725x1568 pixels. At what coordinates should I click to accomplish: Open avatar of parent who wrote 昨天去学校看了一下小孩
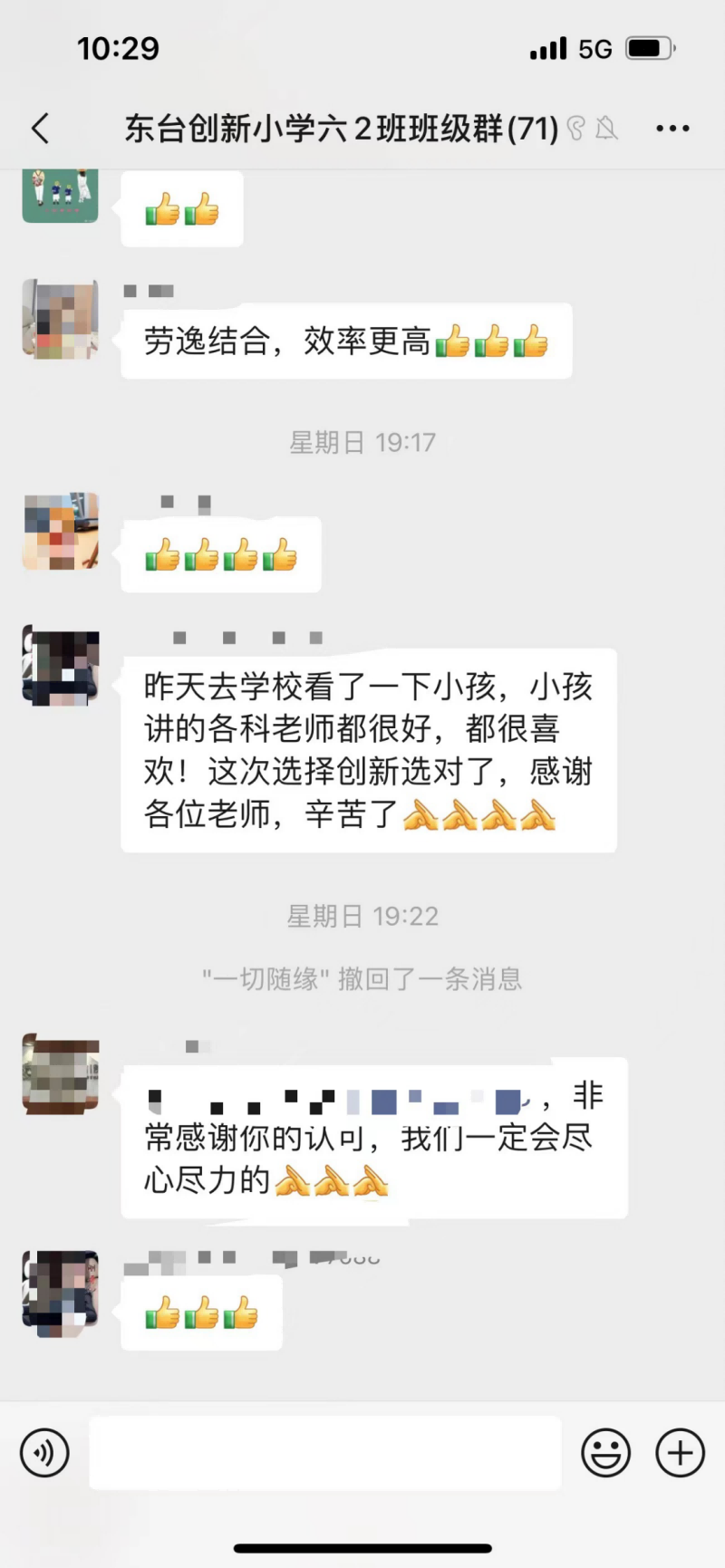tap(60, 665)
